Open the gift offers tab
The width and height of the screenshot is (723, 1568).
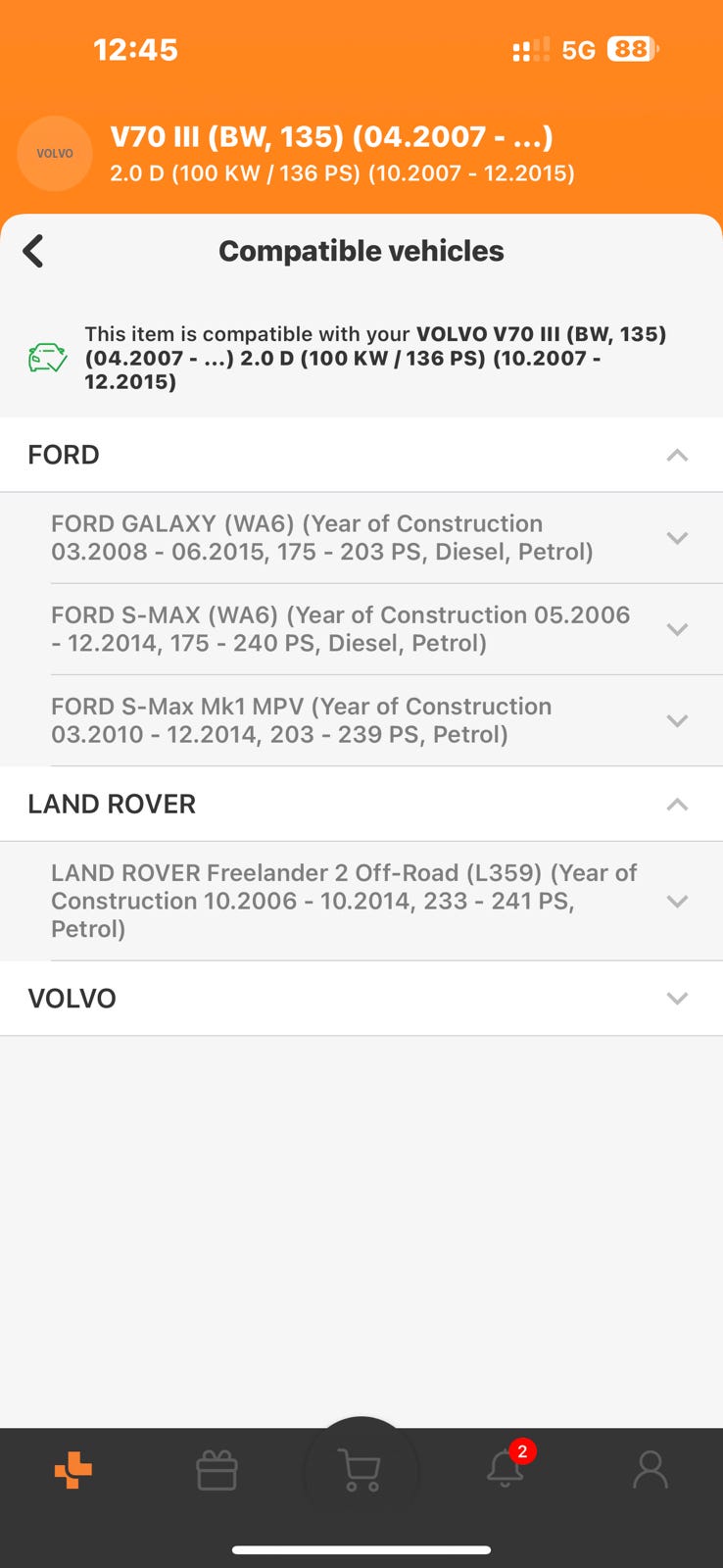[x=217, y=1470]
